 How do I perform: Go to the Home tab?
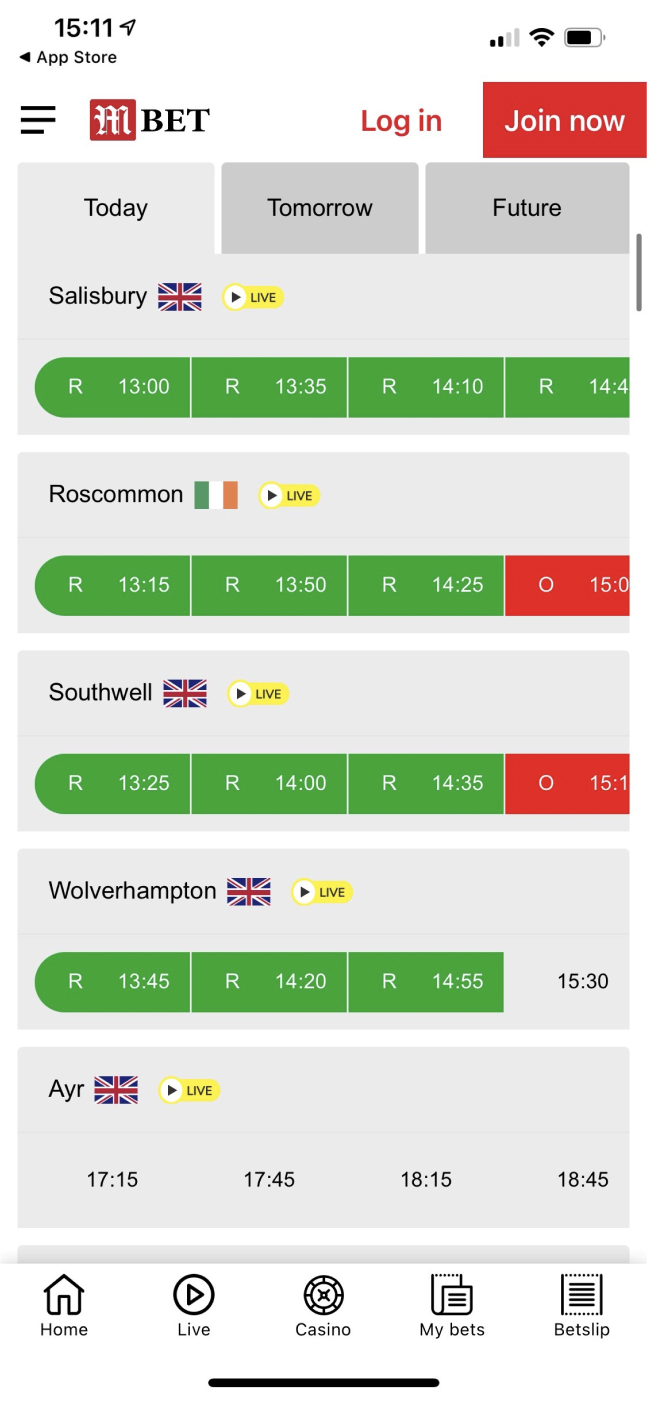point(64,1306)
